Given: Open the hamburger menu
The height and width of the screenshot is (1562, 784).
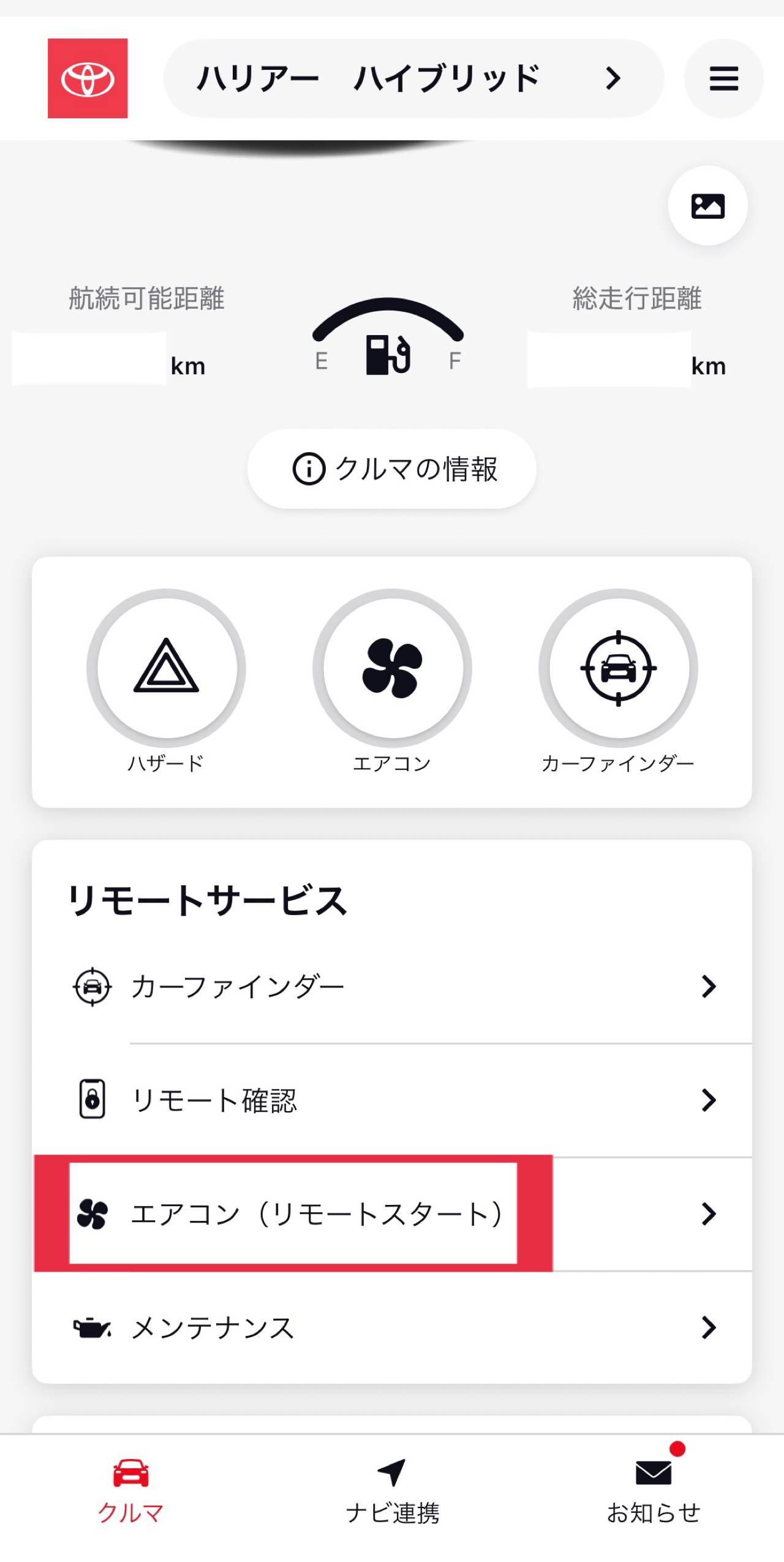Looking at the screenshot, I should 723,78.
